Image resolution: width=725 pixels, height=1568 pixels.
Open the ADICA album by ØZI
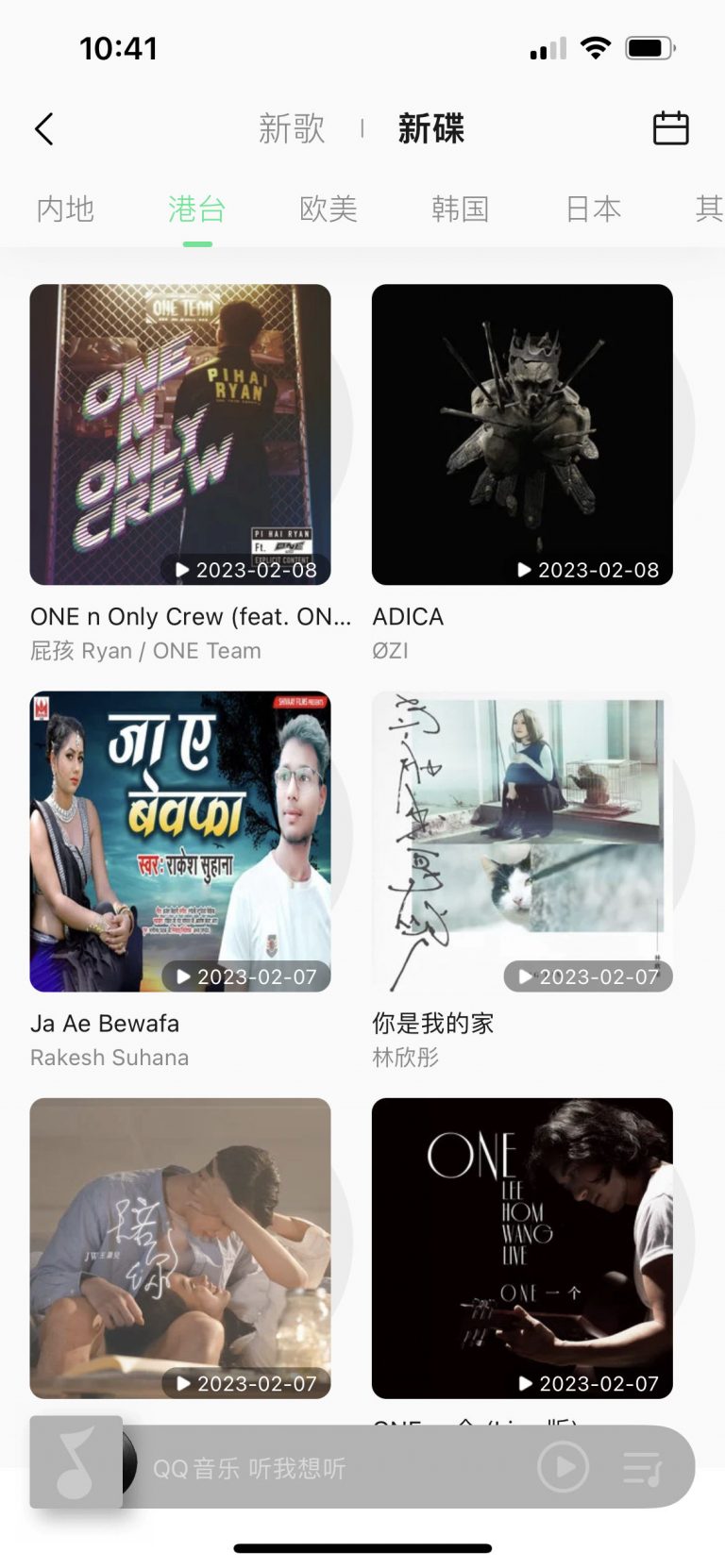pos(522,435)
